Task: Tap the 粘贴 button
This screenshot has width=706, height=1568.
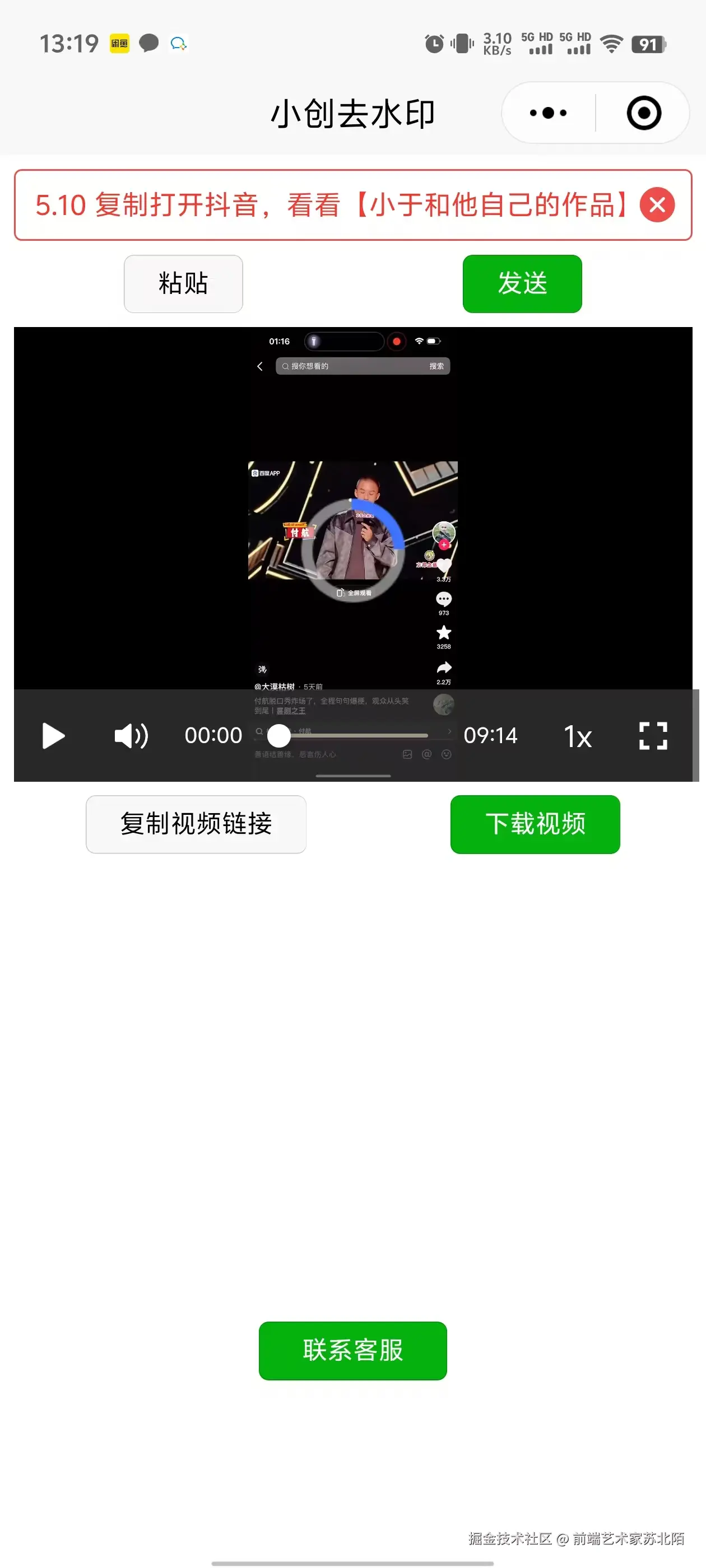Action: (183, 284)
